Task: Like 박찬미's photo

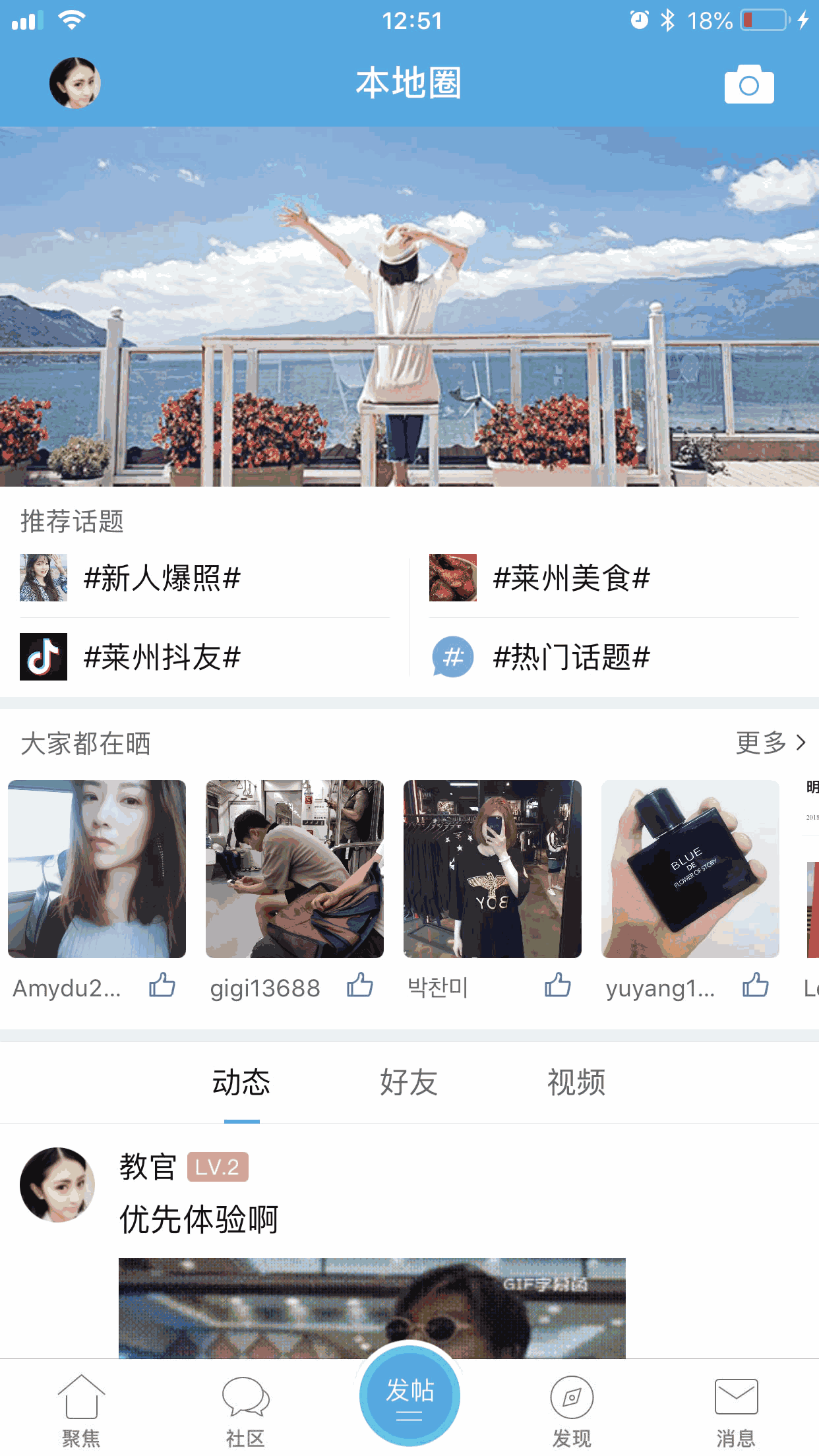Action: [x=557, y=986]
